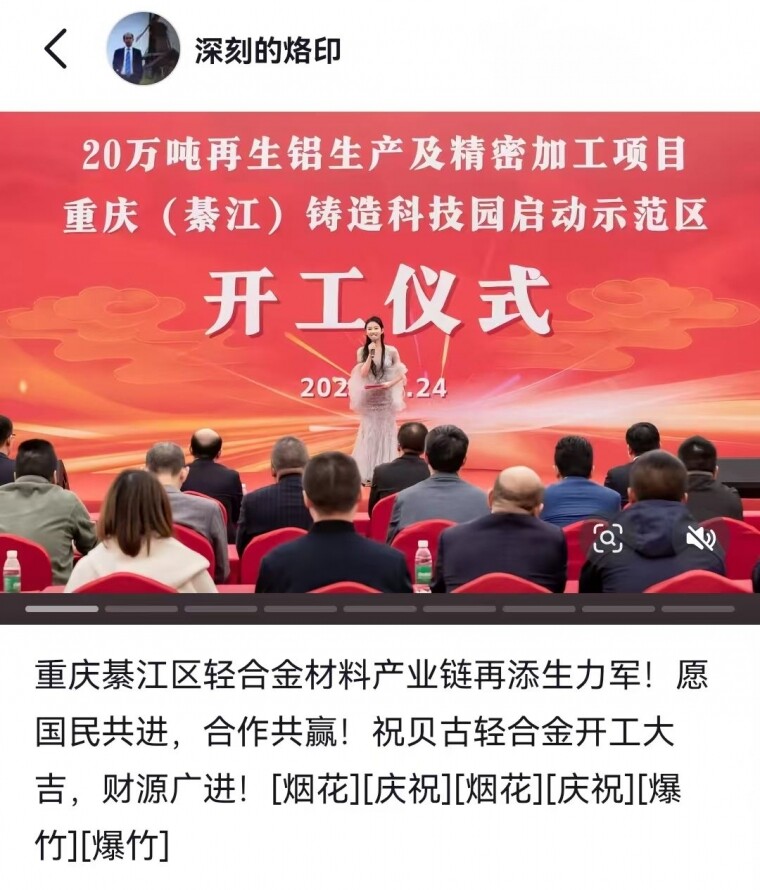The height and width of the screenshot is (890, 760).
Task: Open the author name 深刻的烙印
Action: tap(268, 50)
